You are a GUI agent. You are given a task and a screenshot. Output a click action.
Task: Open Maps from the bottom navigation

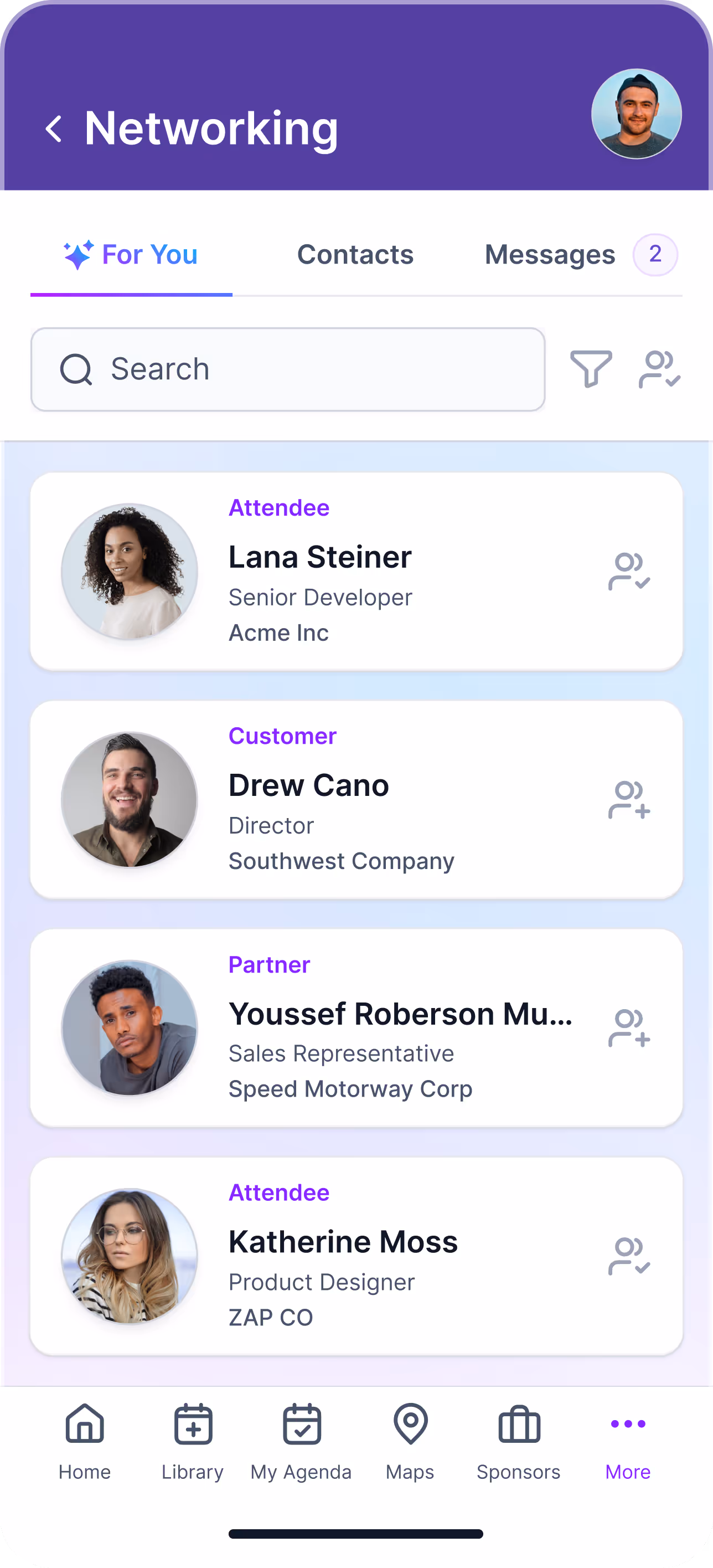[410, 1425]
